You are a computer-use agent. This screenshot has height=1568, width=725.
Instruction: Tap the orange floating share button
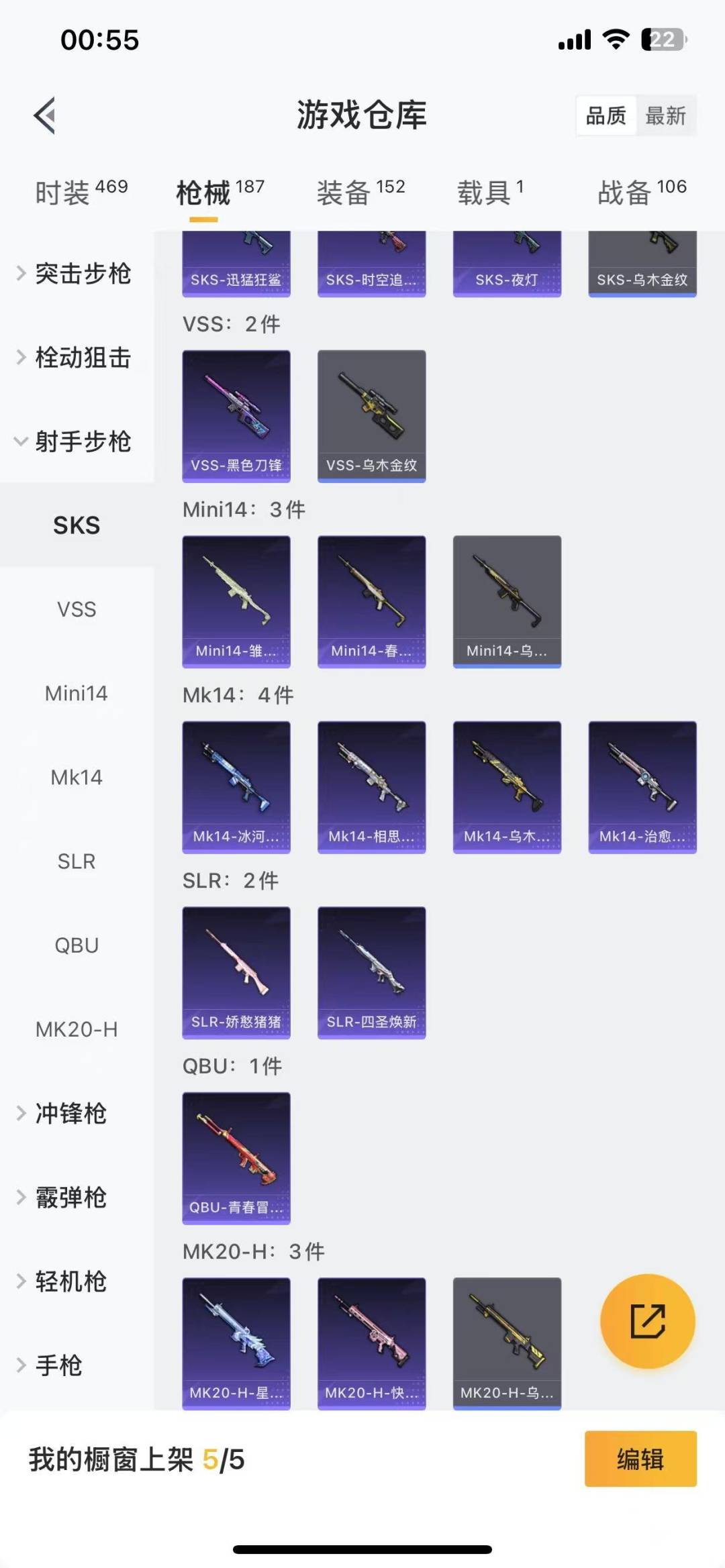(647, 1321)
